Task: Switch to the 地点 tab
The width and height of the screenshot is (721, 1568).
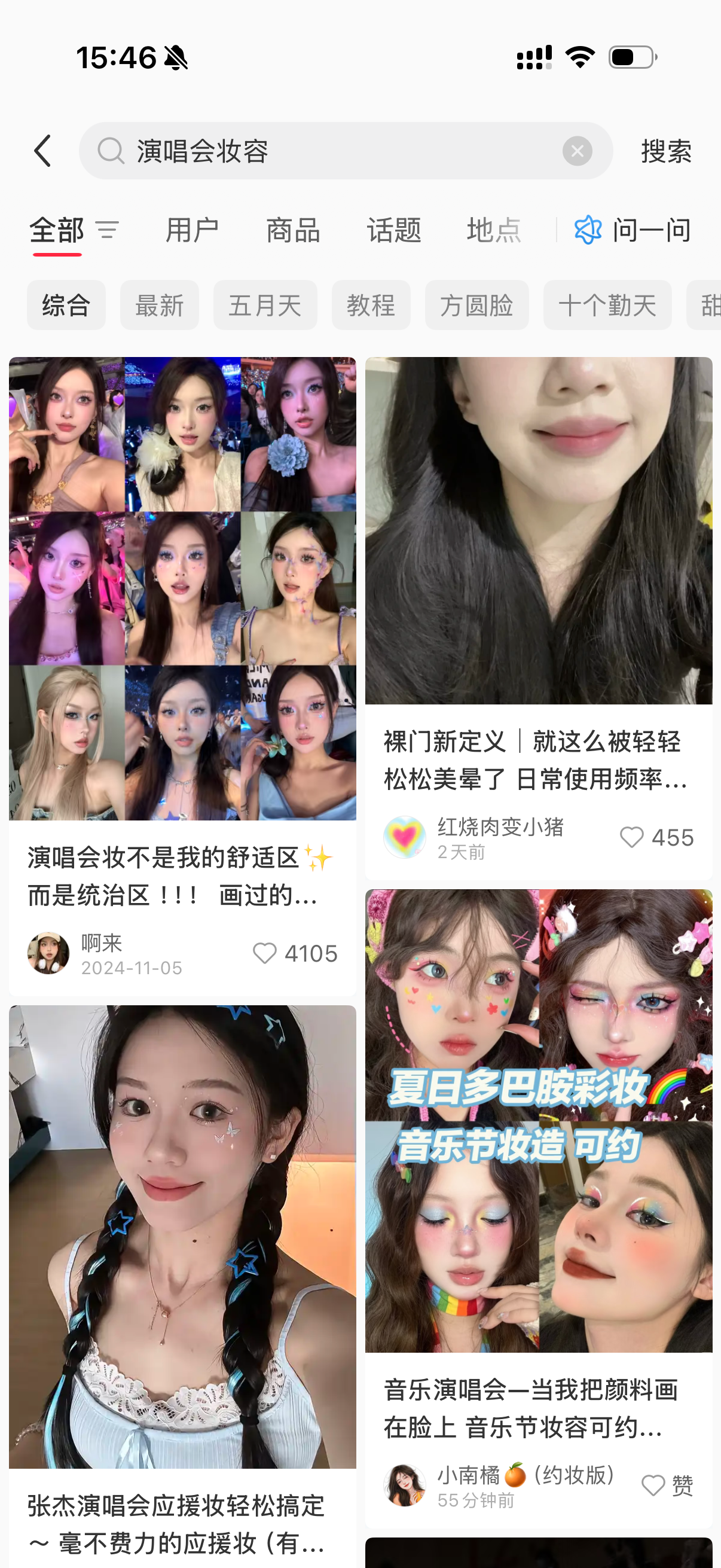Action: pyautogui.click(x=493, y=230)
